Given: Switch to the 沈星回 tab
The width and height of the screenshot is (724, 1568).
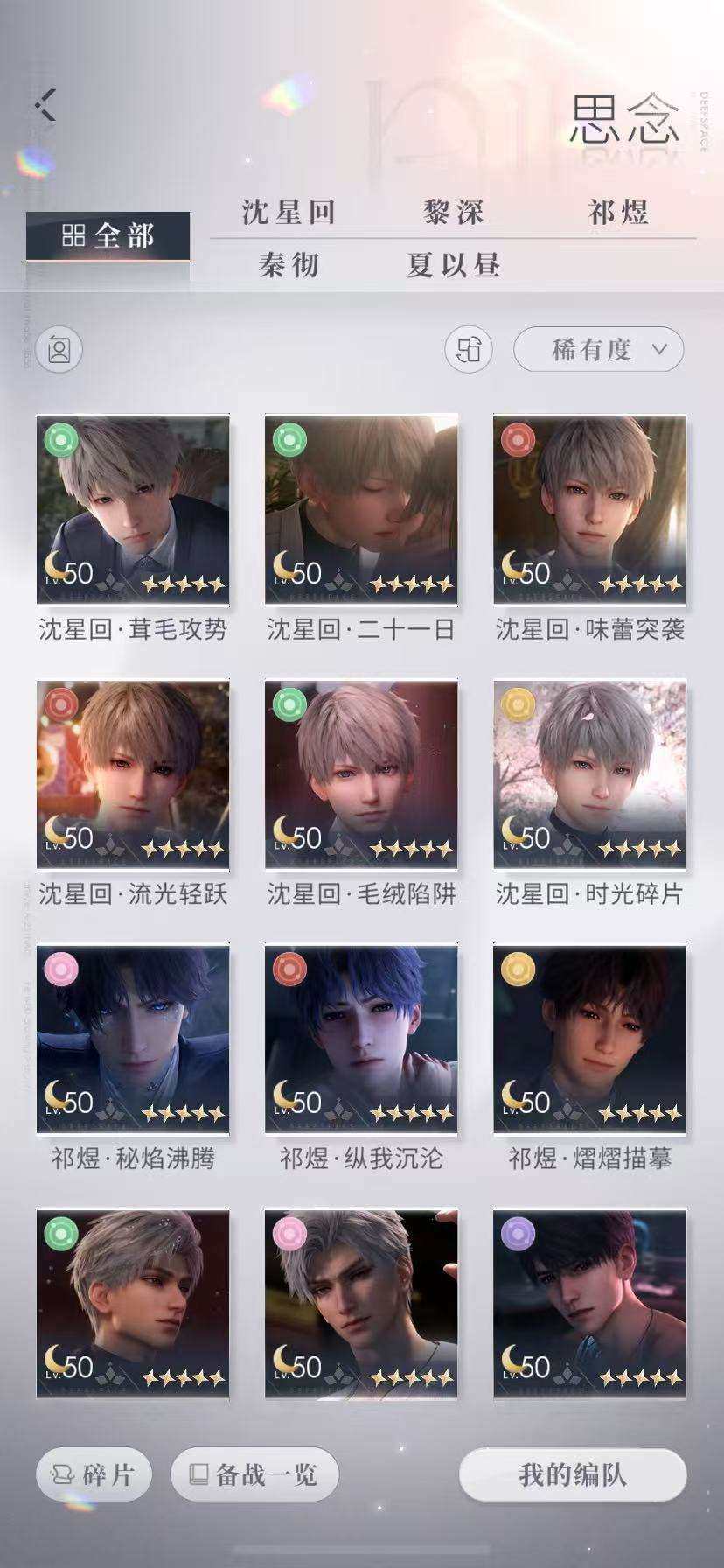Looking at the screenshot, I should (289, 212).
